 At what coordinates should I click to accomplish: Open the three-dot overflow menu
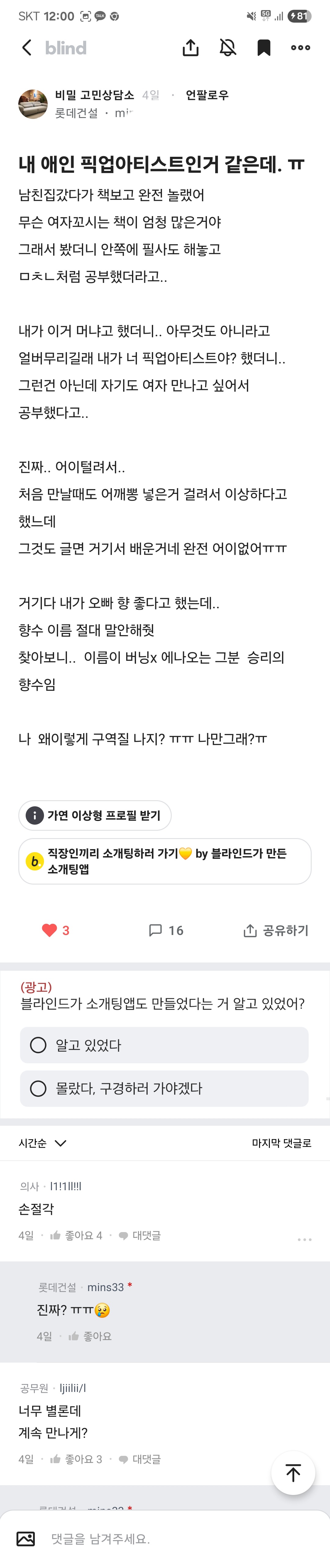click(300, 47)
